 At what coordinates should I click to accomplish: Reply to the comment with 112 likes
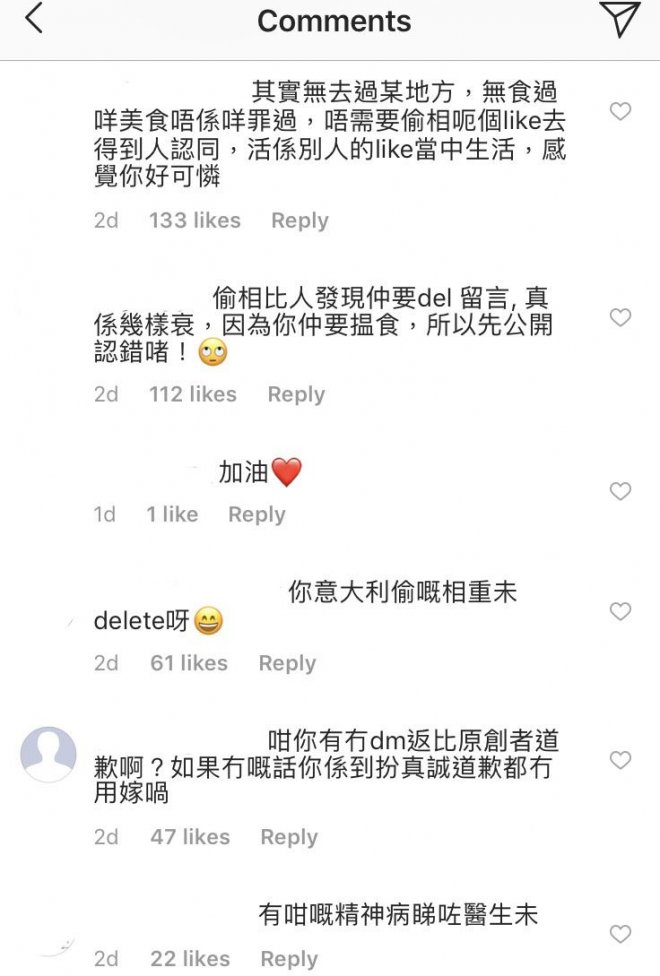pos(296,395)
